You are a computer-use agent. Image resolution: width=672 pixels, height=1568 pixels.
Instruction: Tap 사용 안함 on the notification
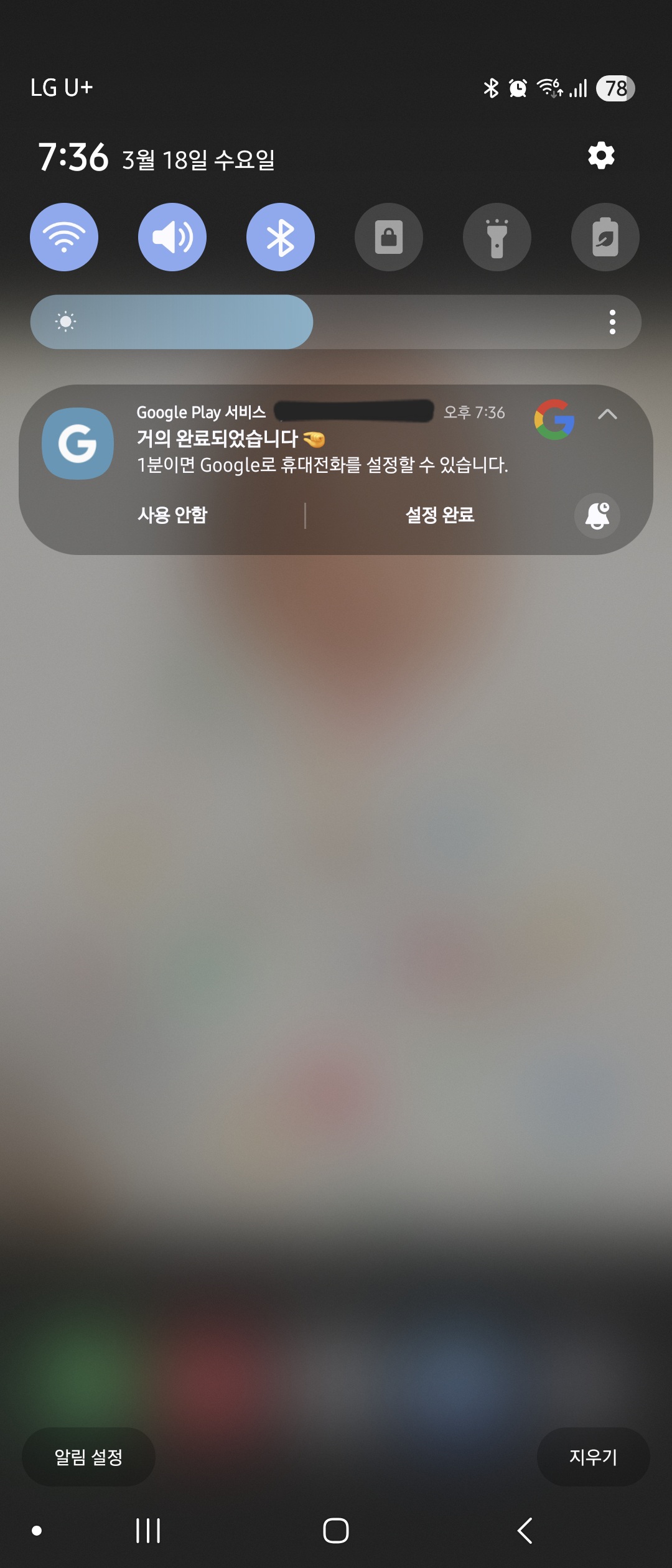172,515
